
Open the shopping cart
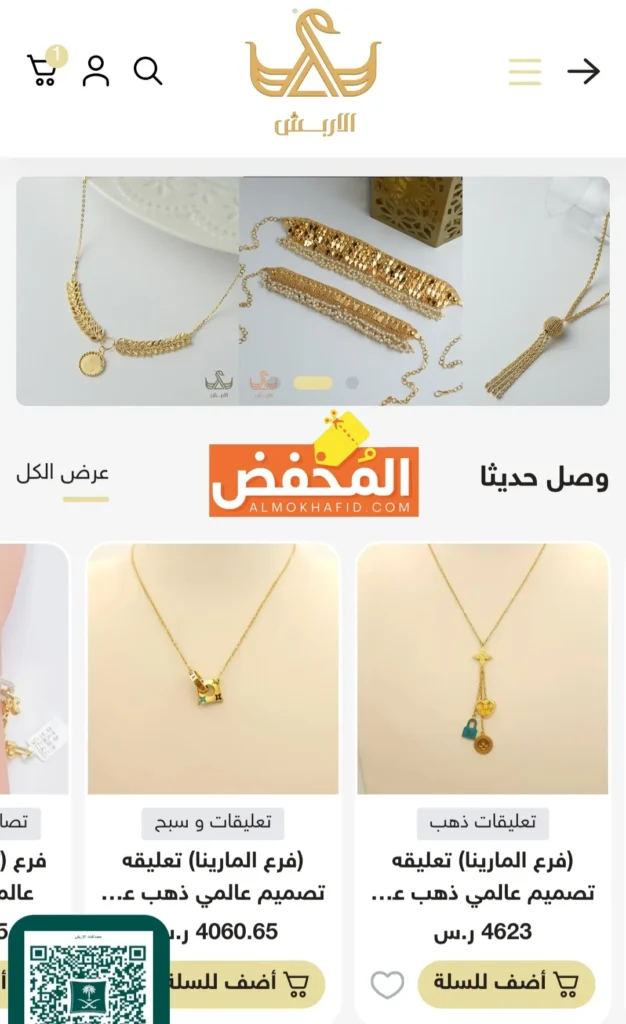pos(43,70)
